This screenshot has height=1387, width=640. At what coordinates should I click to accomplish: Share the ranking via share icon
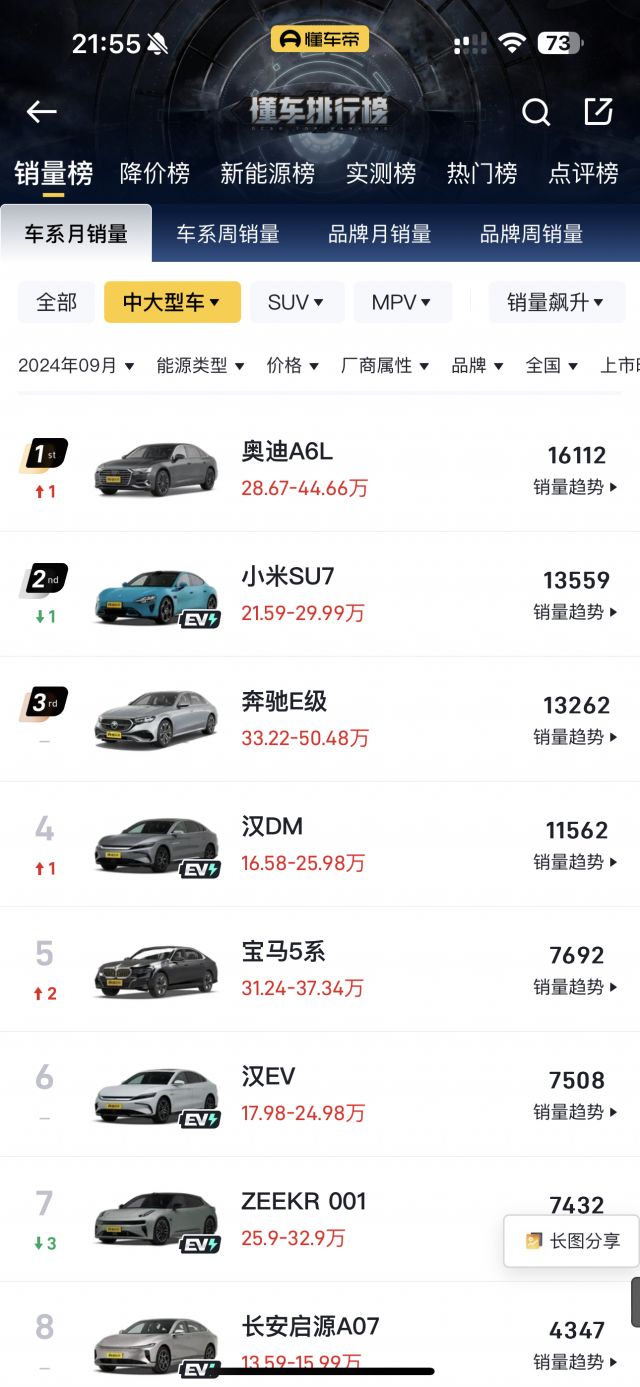pyautogui.click(x=598, y=112)
